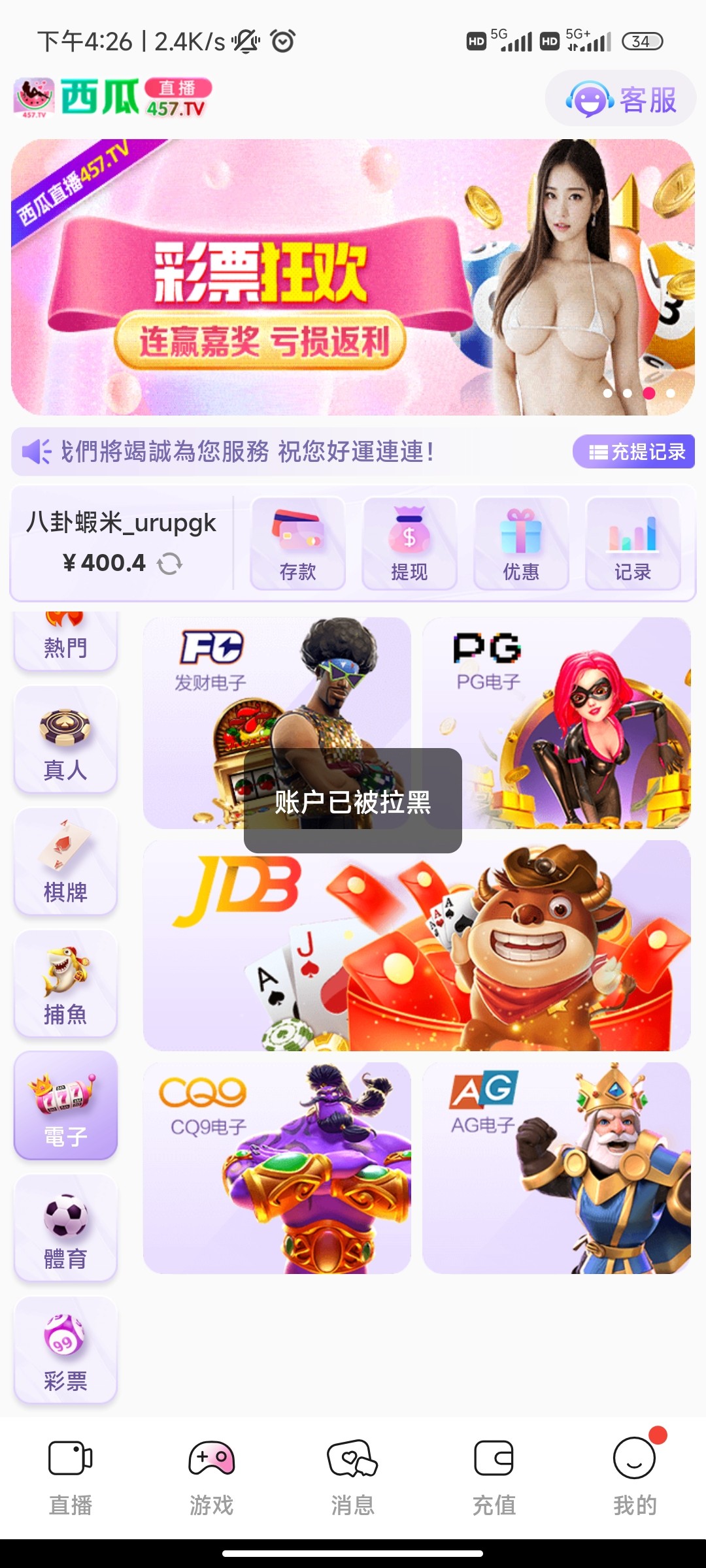
Task: Select the 捕魚 category
Action: [x=65, y=984]
